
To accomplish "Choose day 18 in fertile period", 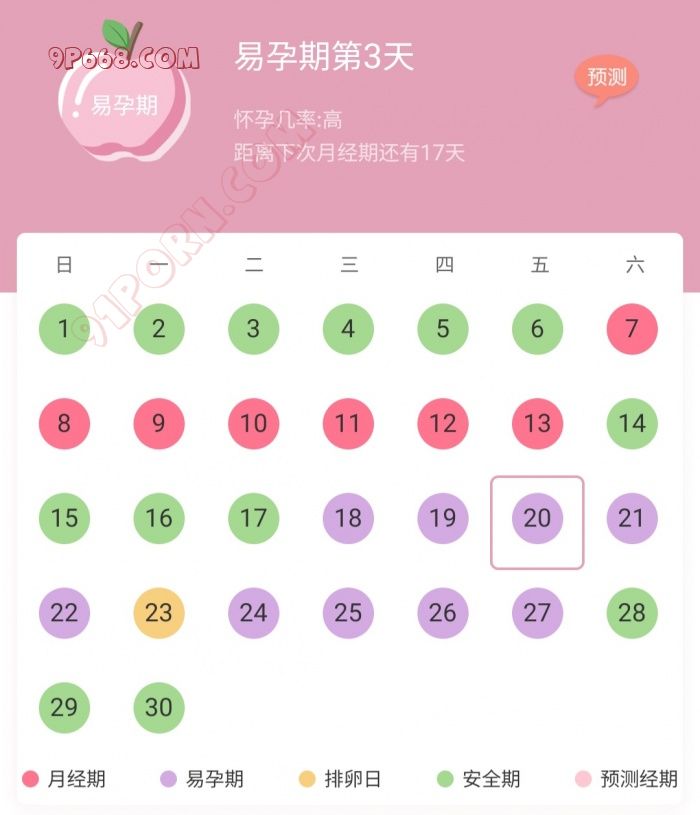I will (348, 518).
